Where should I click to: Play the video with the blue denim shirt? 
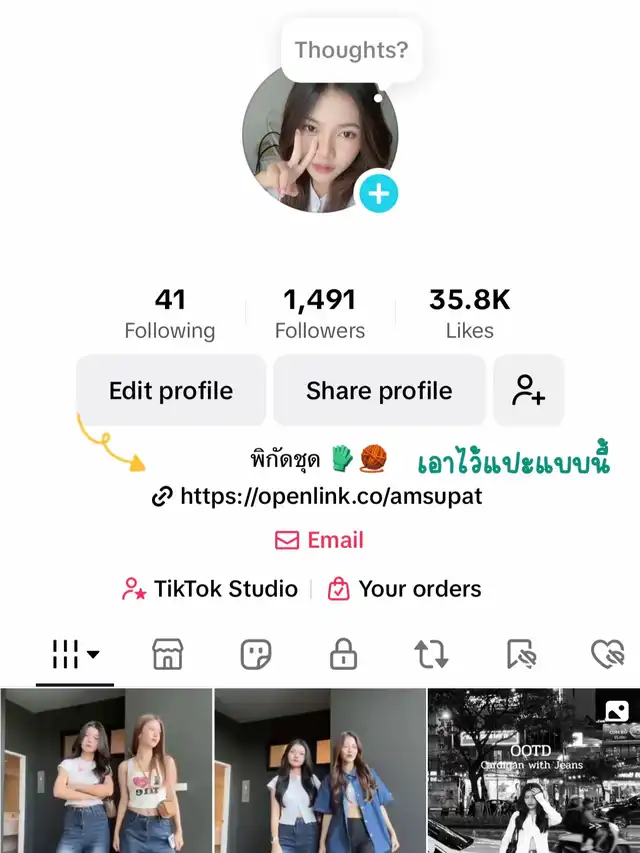tap(320, 770)
